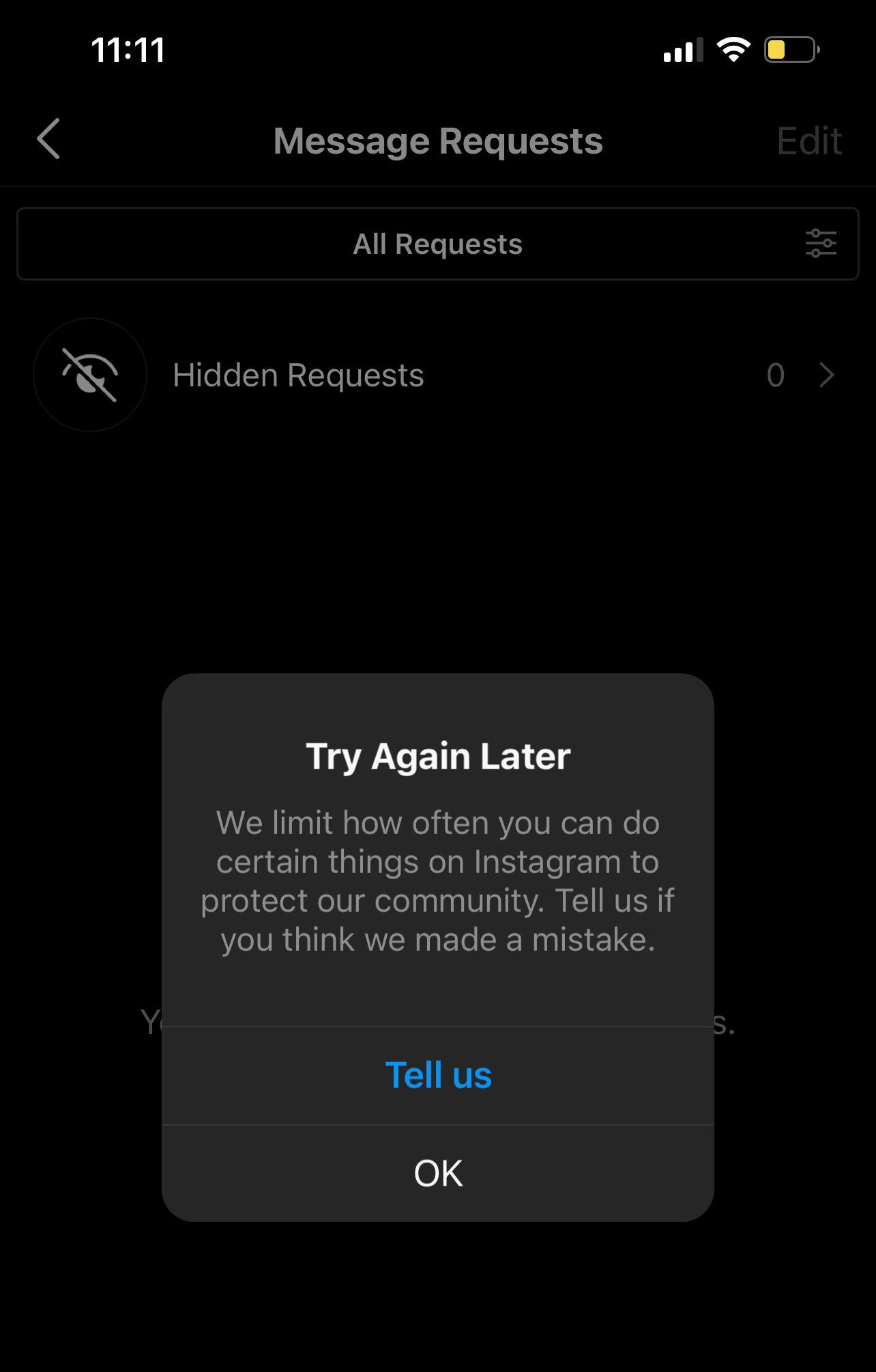Image resolution: width=876 pixels, height=1372 pixels.
Task: Tap the back arrow to leave Message Requests
Action: point(48,140)
